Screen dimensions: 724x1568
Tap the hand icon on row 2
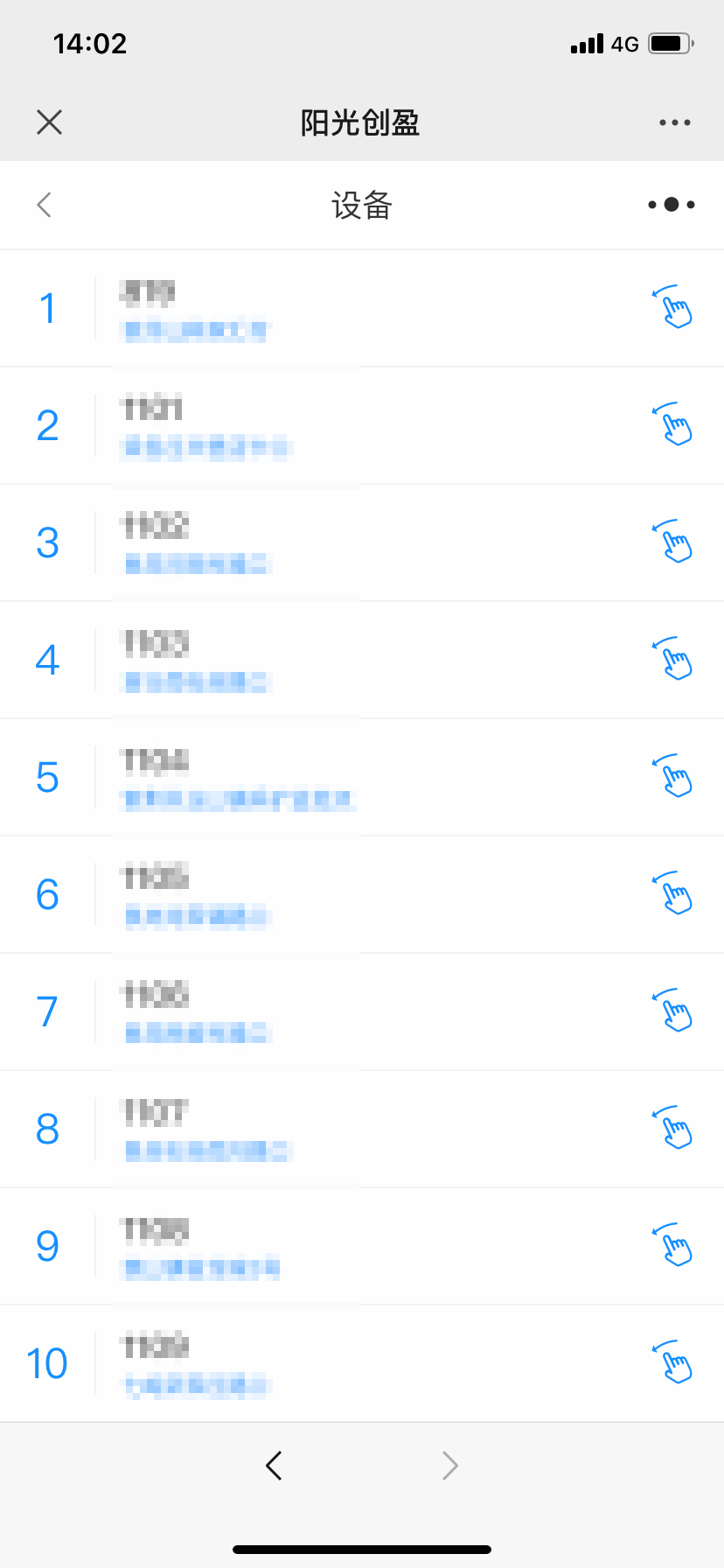672,425
